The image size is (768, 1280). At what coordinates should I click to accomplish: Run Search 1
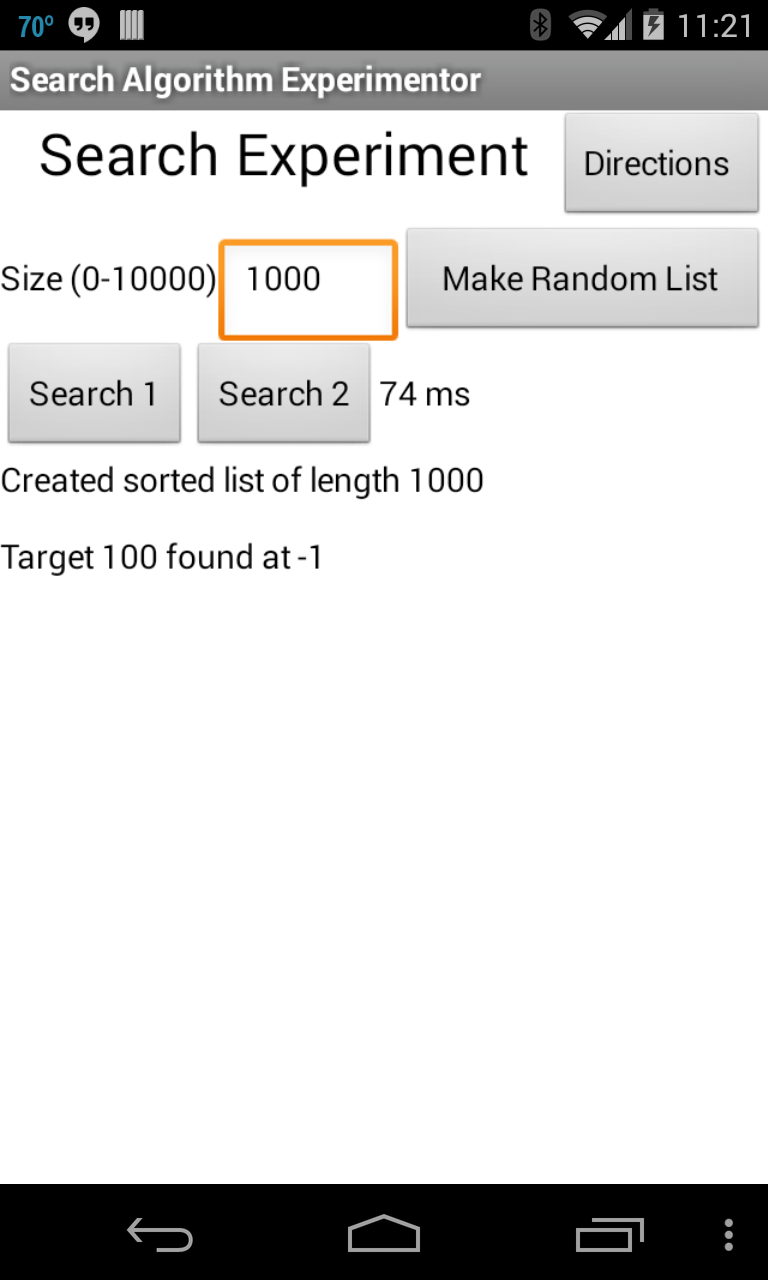[94, 393]
